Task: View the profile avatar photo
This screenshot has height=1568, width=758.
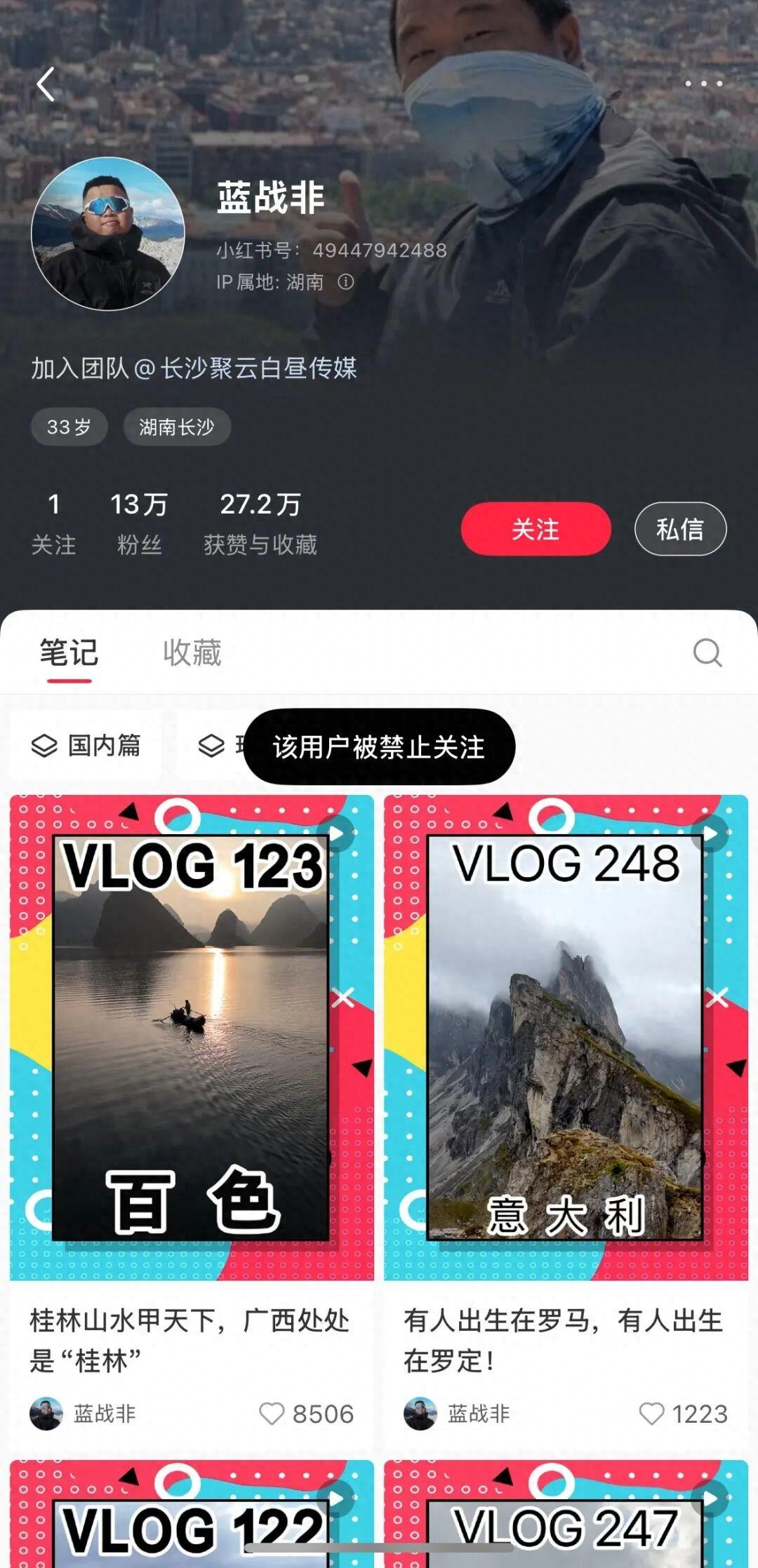Action: pos(107,234)
